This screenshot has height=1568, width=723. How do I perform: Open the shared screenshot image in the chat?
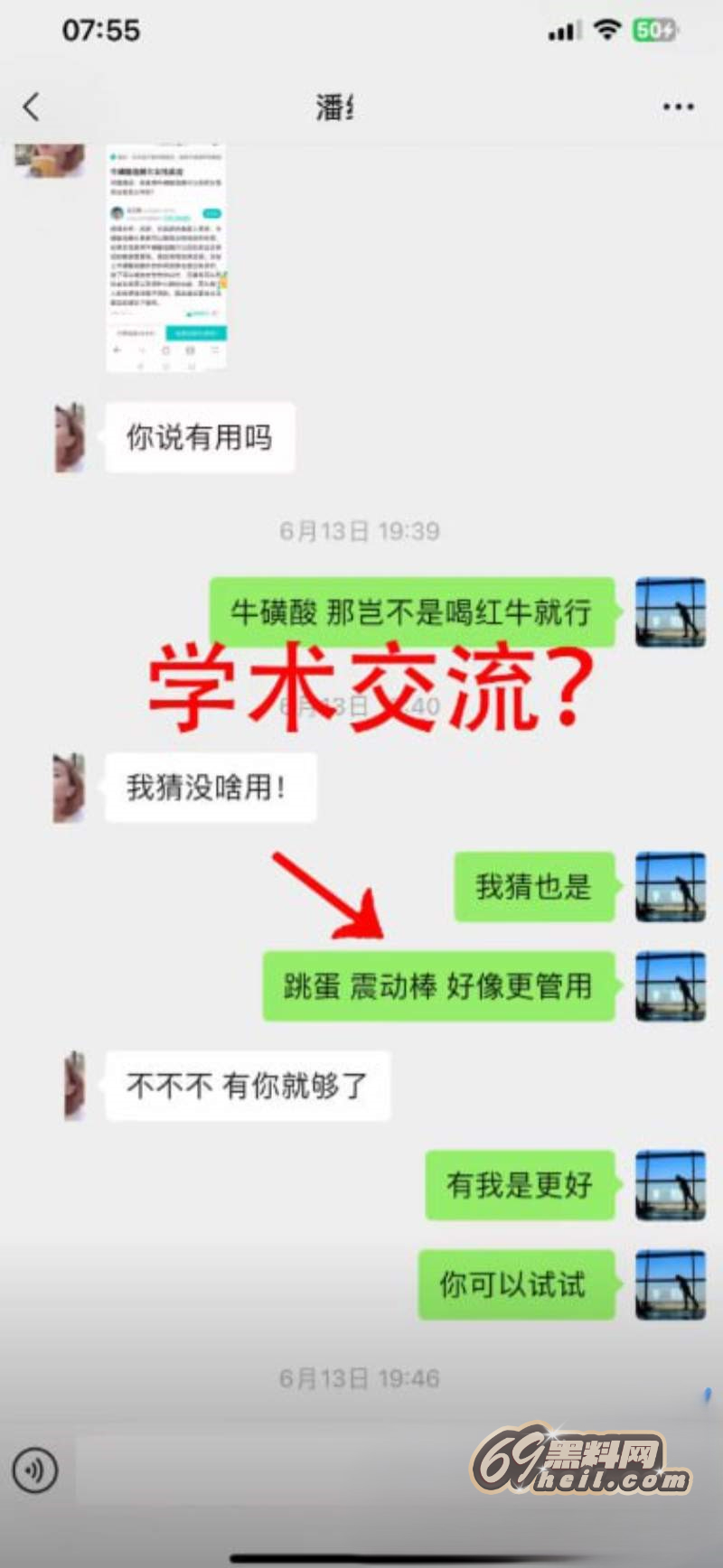point(166,257)
